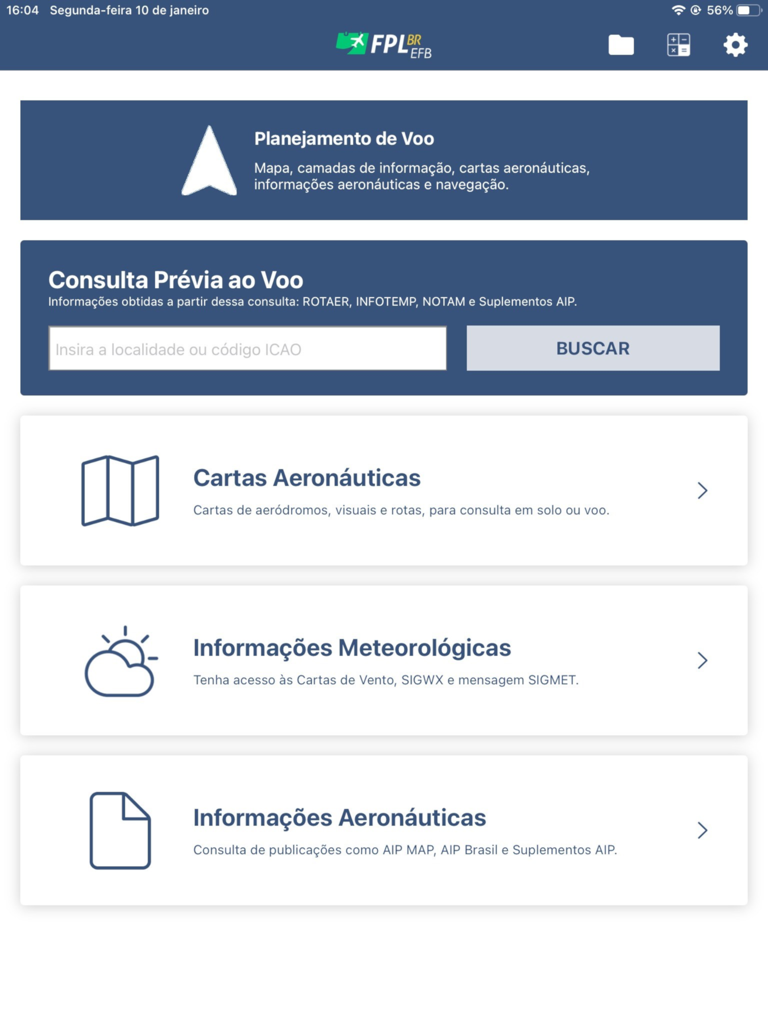Open the Planejamento de Voo card

(x=384, y=160)
